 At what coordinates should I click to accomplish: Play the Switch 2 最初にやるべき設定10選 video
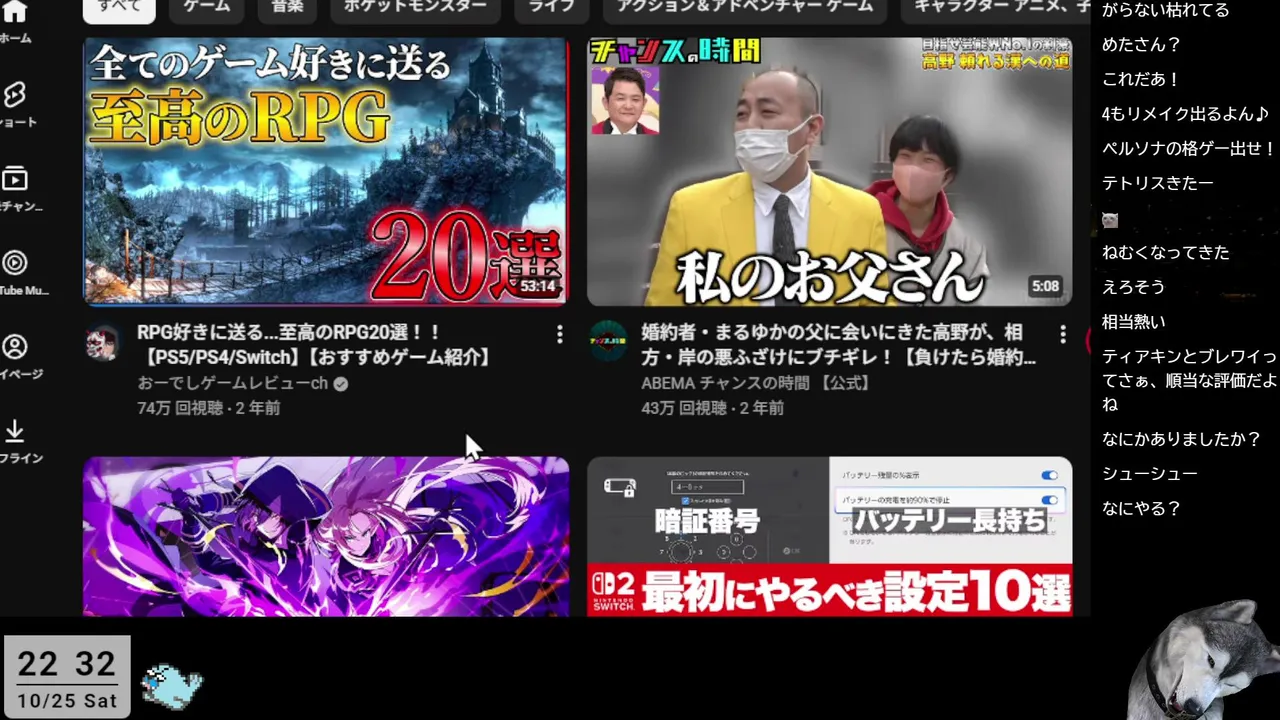tap(829, 536)
